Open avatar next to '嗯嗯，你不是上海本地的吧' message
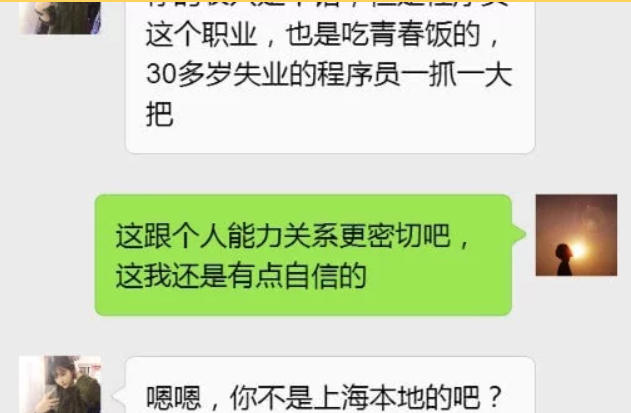 (x=60, y=385)
